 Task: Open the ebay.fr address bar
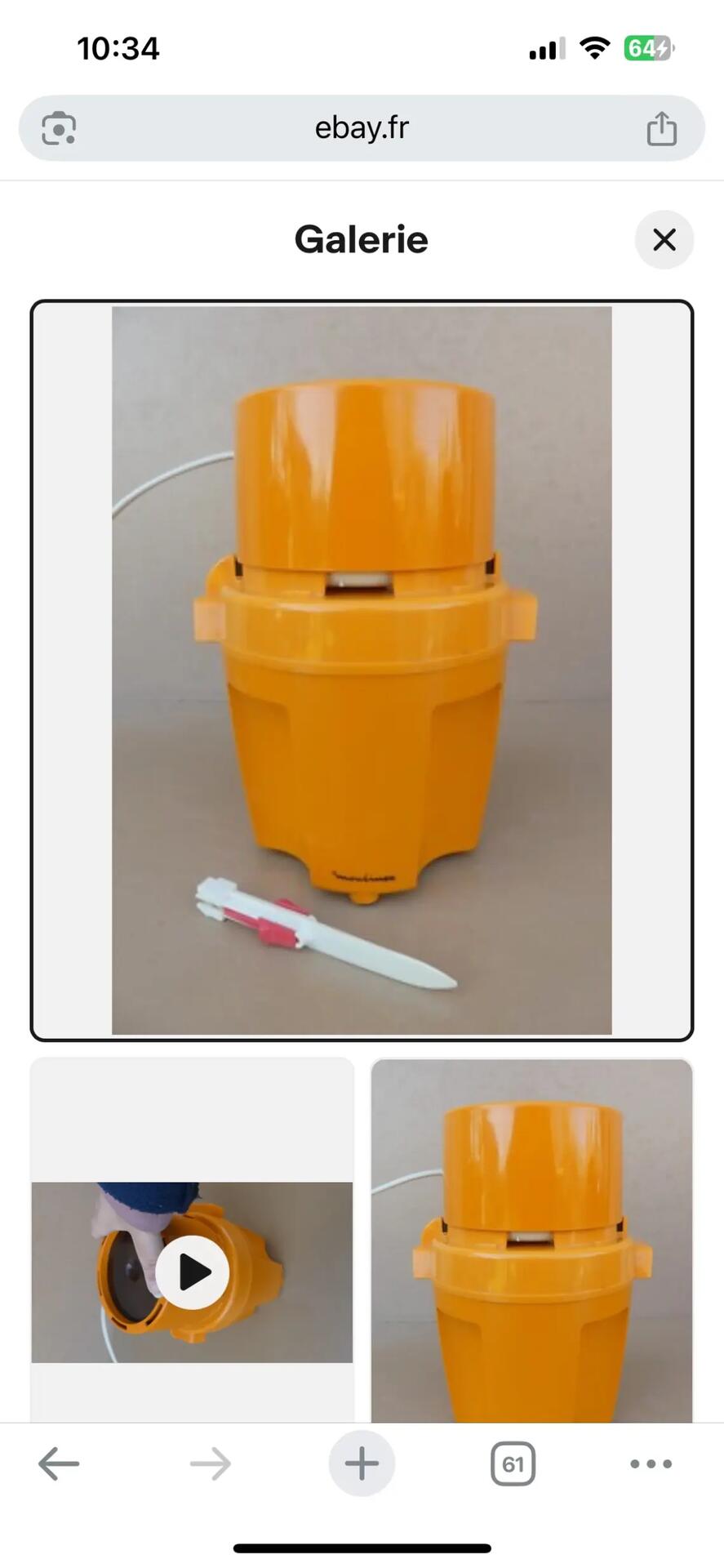pyautogui.click(x=362, y=128)
